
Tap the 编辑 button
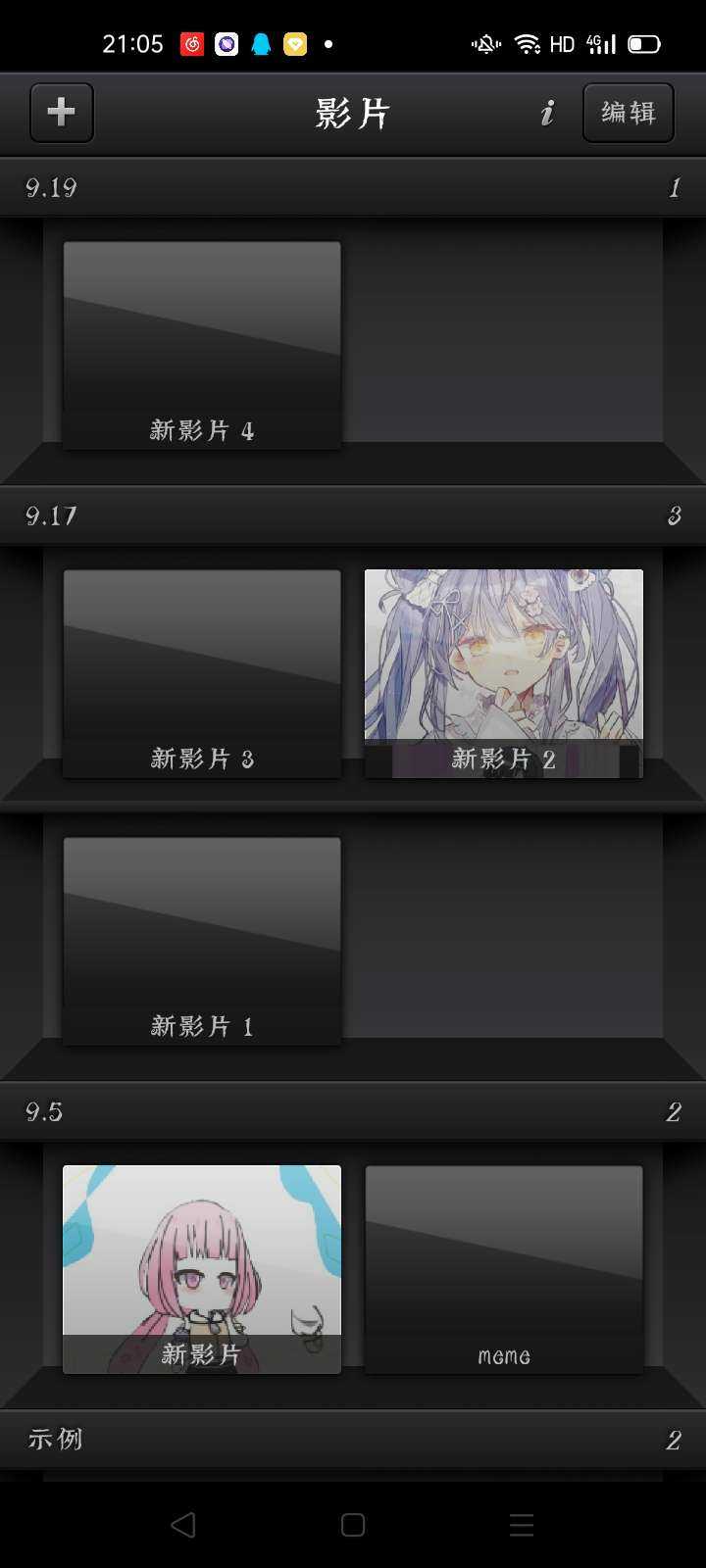pyautogui.click(x=628, y=113)
